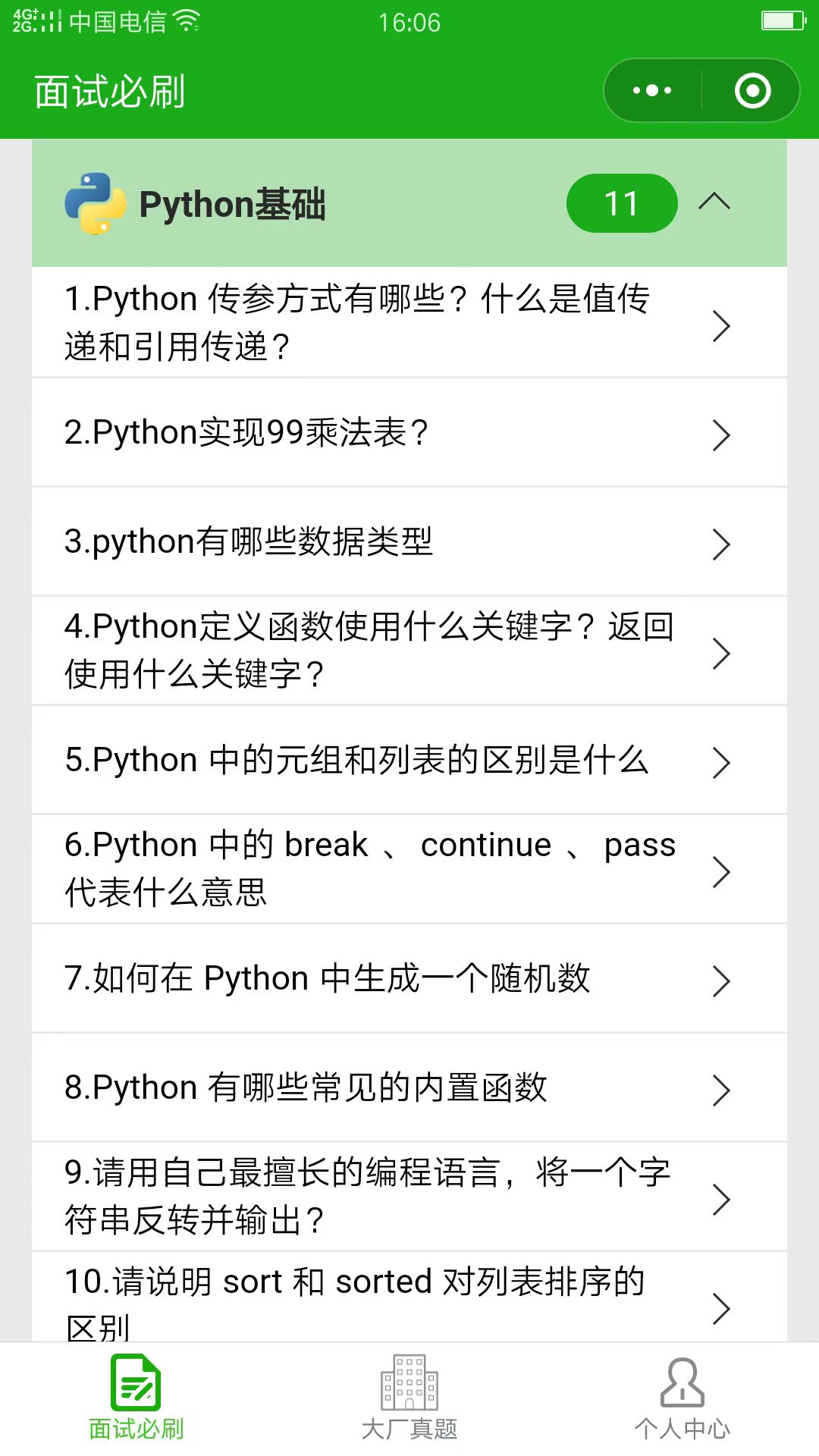Open question 10 on sort 和 sorted

(x=409, y=1297)
